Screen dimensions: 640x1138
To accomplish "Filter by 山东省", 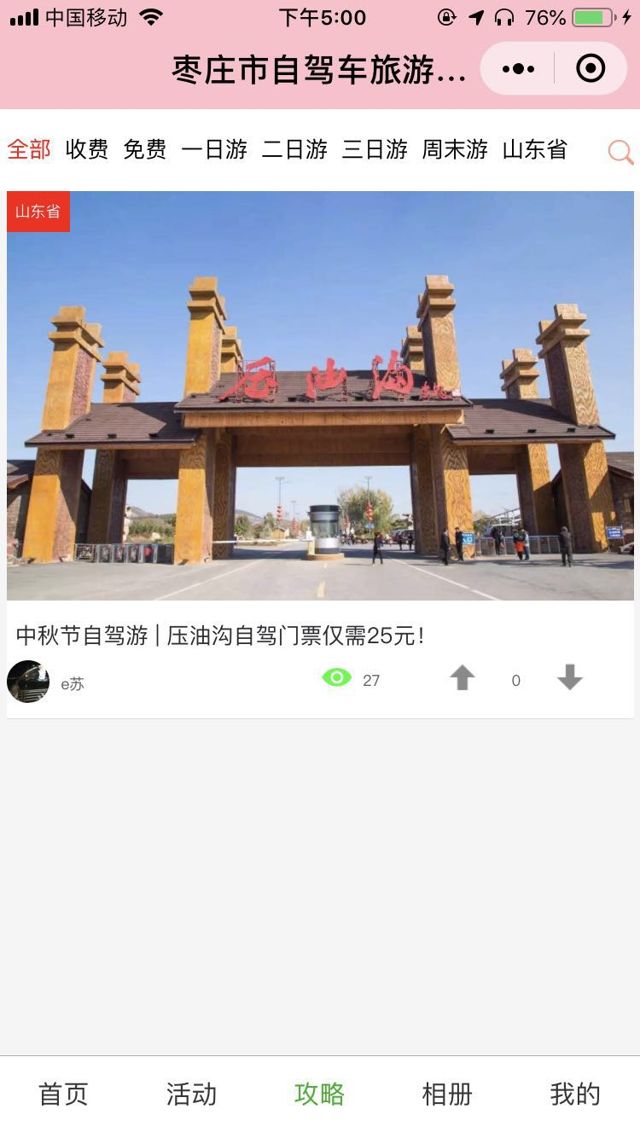I will click(535, 150).
